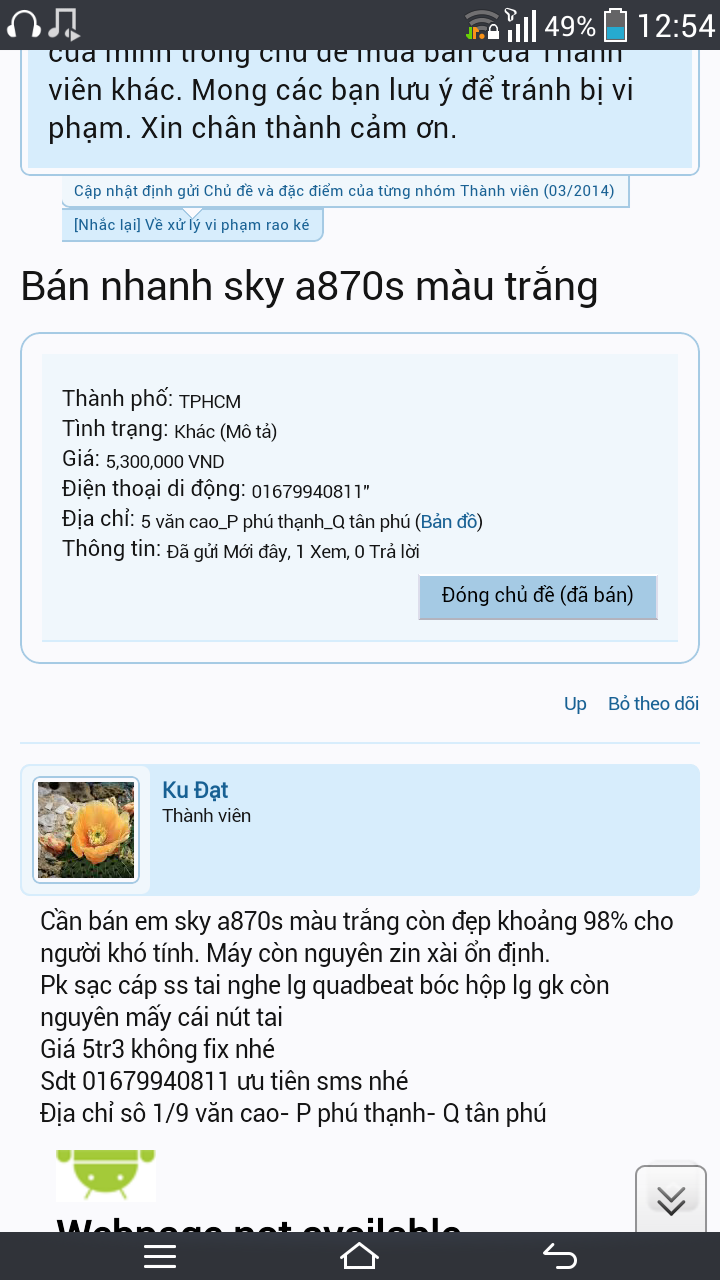Open the Cập nhật định gửi Chủ đề link

(x=344, y=190)
